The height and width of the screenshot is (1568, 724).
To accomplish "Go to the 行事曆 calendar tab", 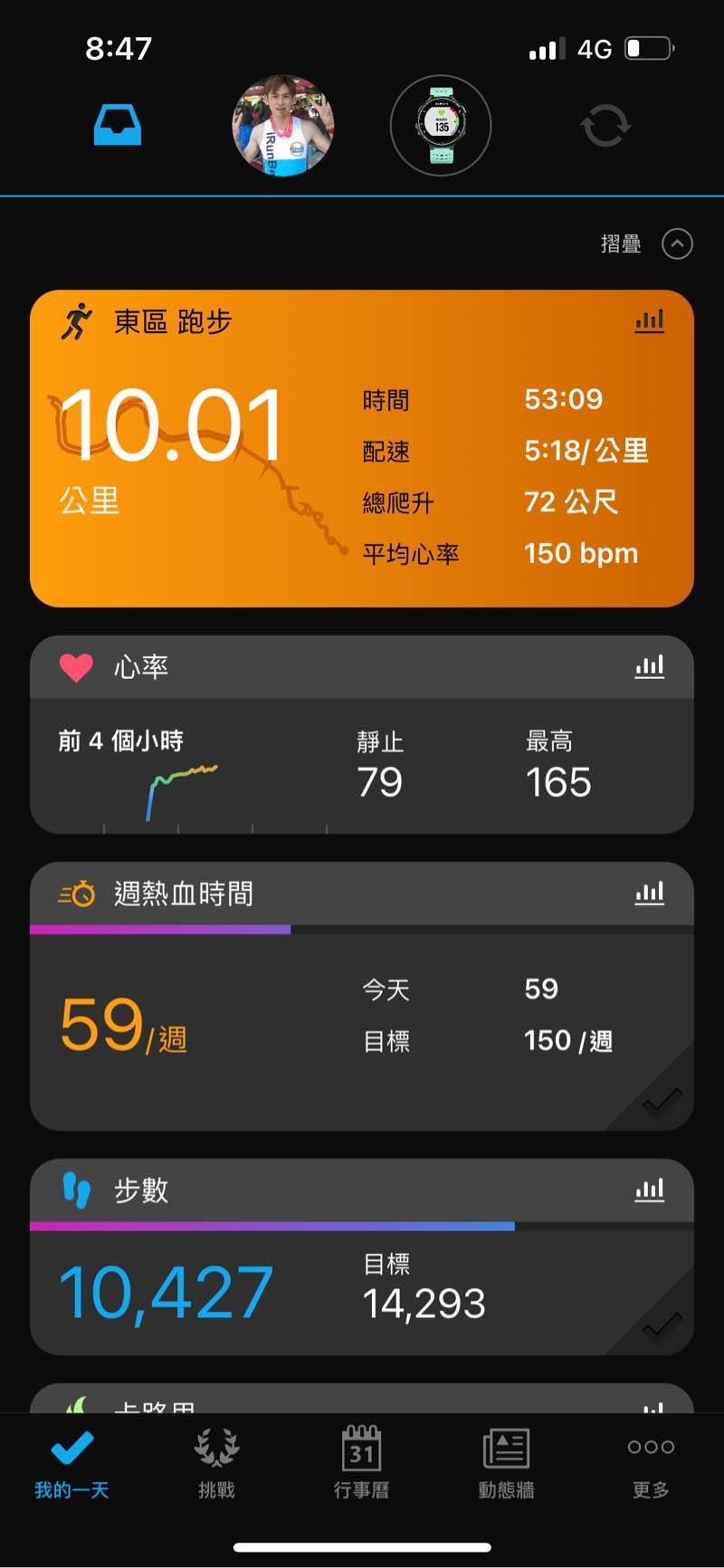I will click(362, 1465).
